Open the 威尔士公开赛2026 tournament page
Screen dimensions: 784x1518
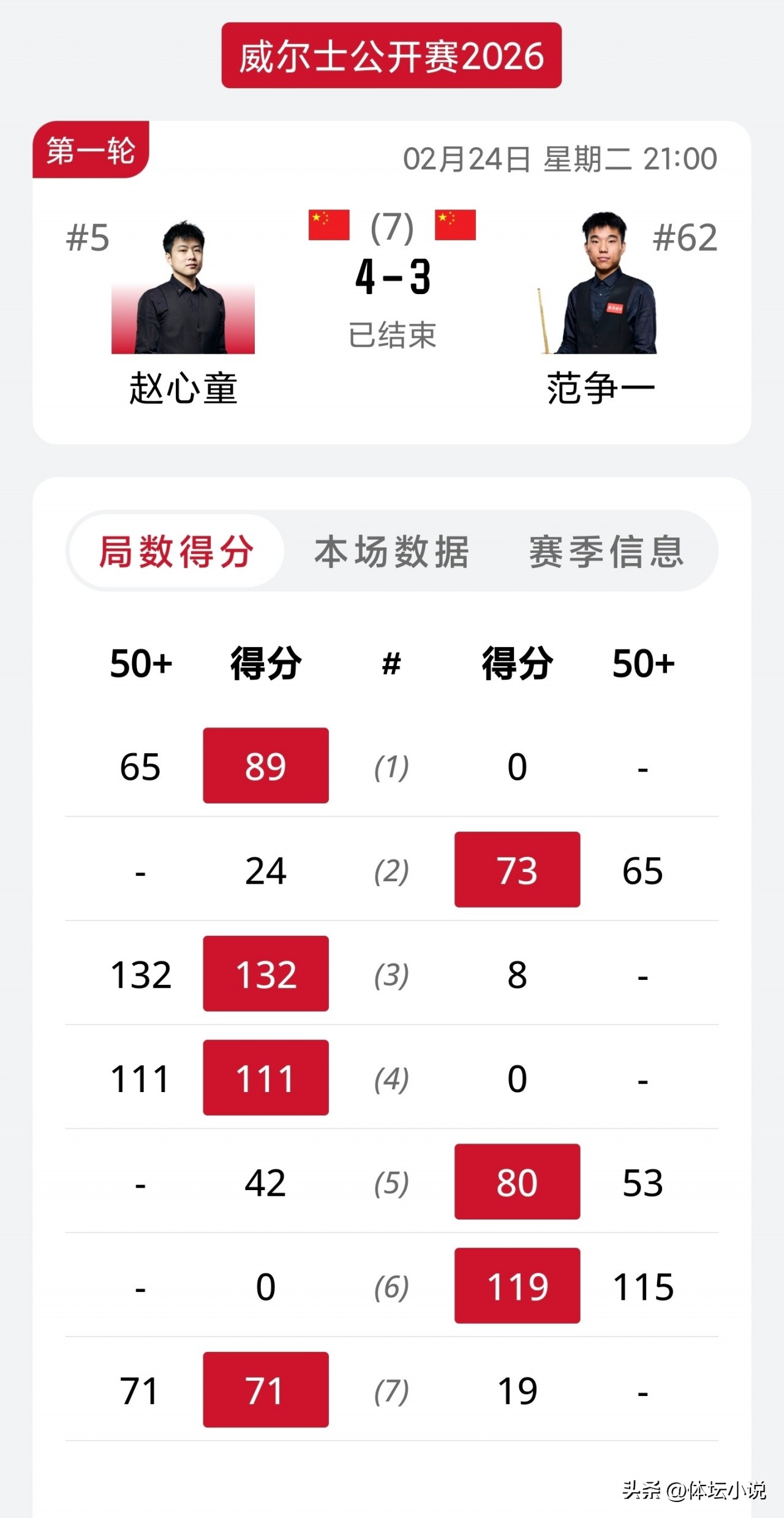coord(391,56)
